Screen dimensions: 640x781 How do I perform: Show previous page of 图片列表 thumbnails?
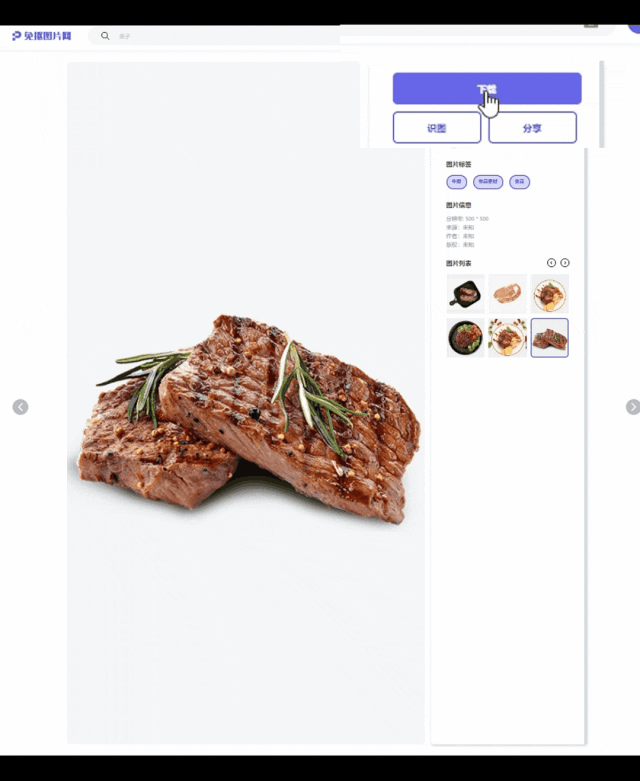pyautogui.click(x=551, y=263)
